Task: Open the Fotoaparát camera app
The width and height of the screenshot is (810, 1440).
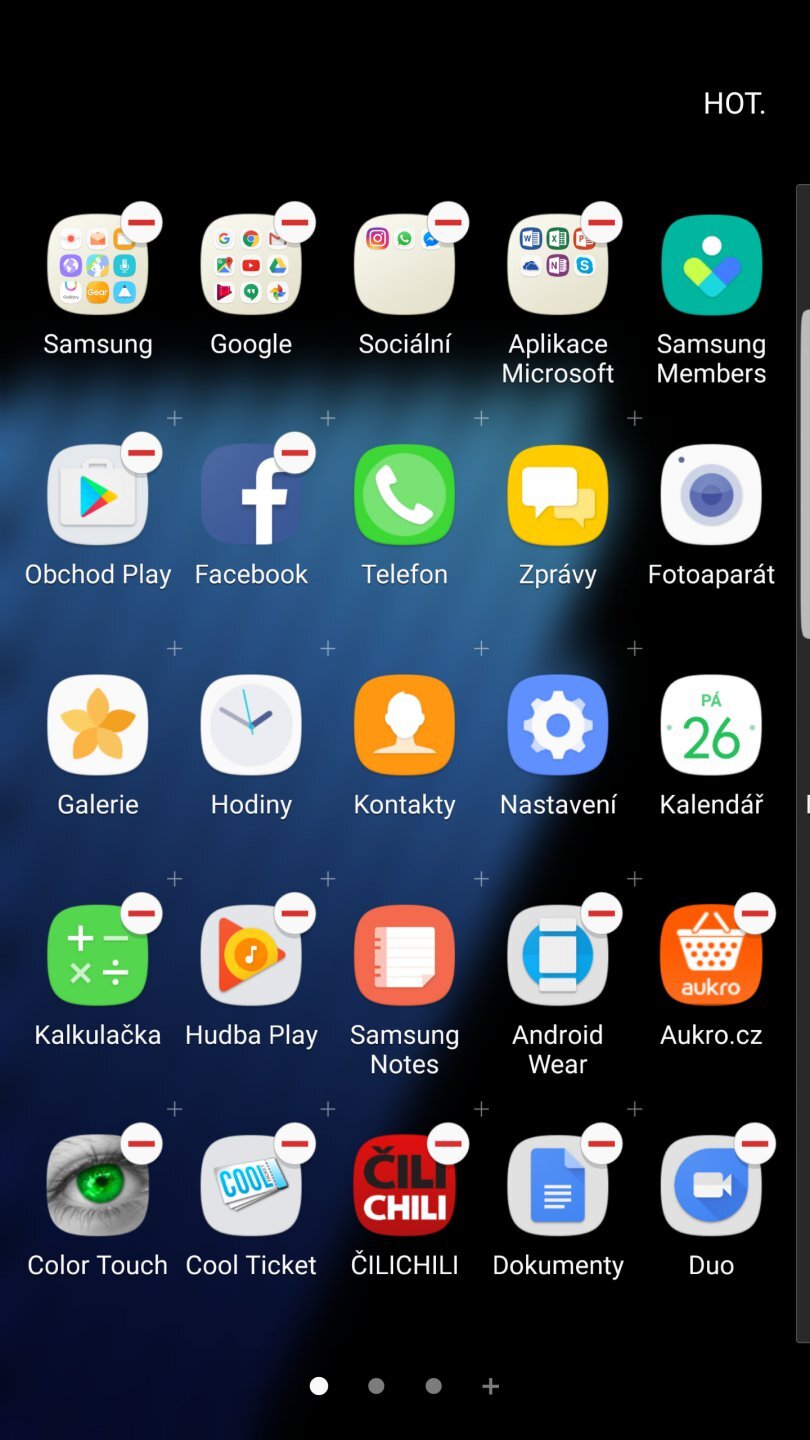Action: coord(710,494)
